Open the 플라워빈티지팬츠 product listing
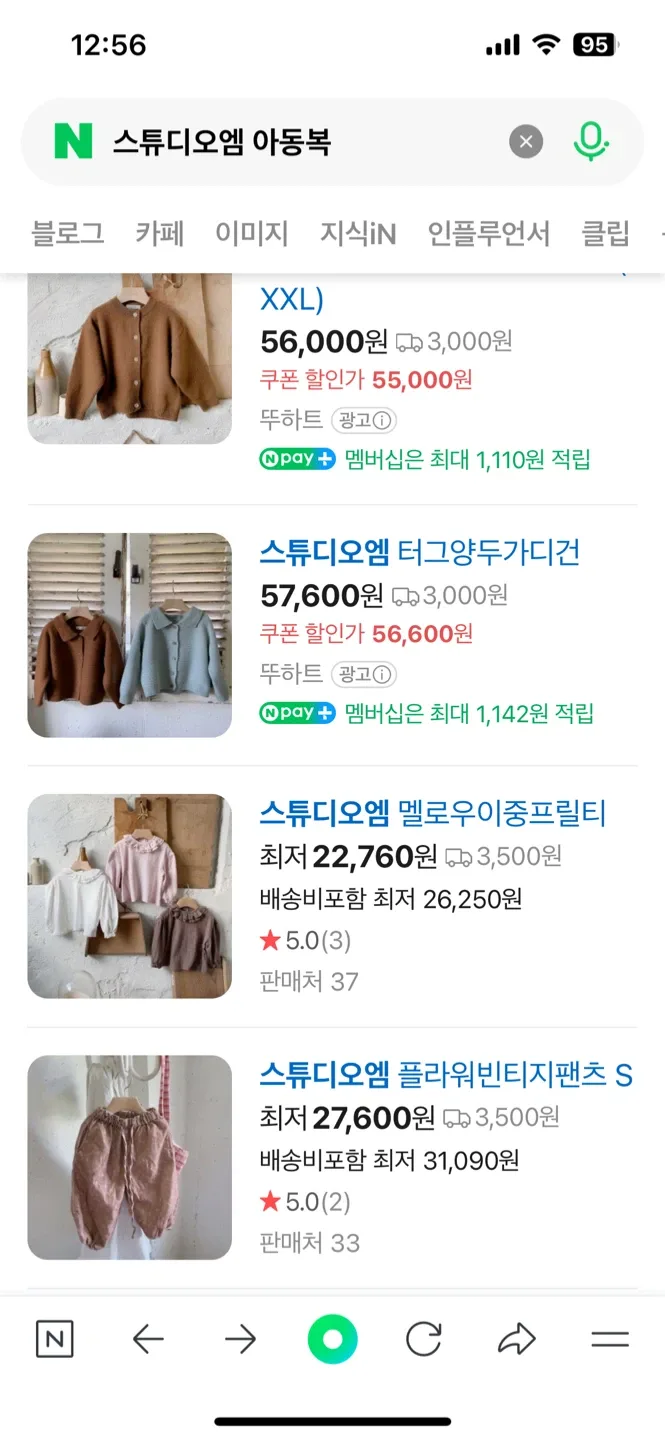 pos(445,1075)
